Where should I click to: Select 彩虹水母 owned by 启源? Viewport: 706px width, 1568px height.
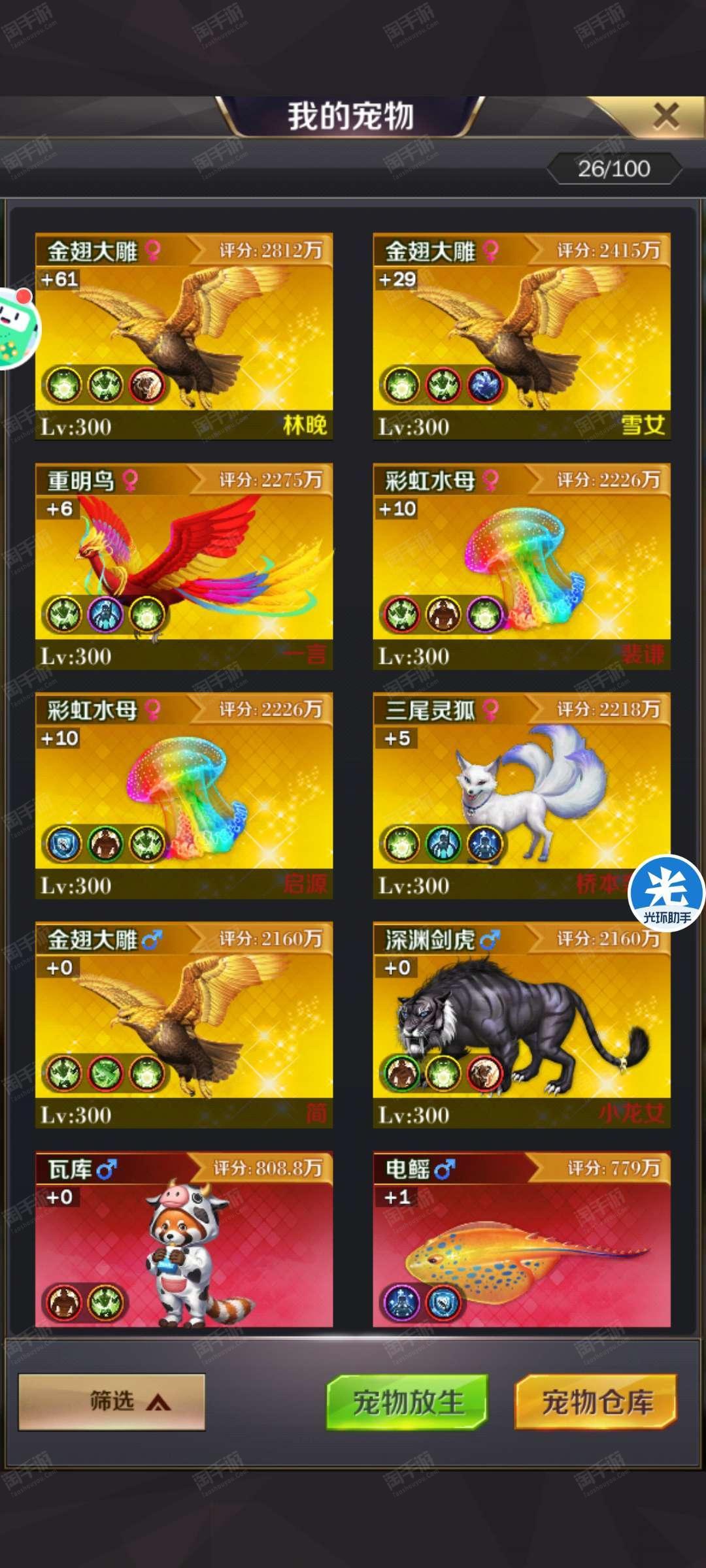click(184, 796)
